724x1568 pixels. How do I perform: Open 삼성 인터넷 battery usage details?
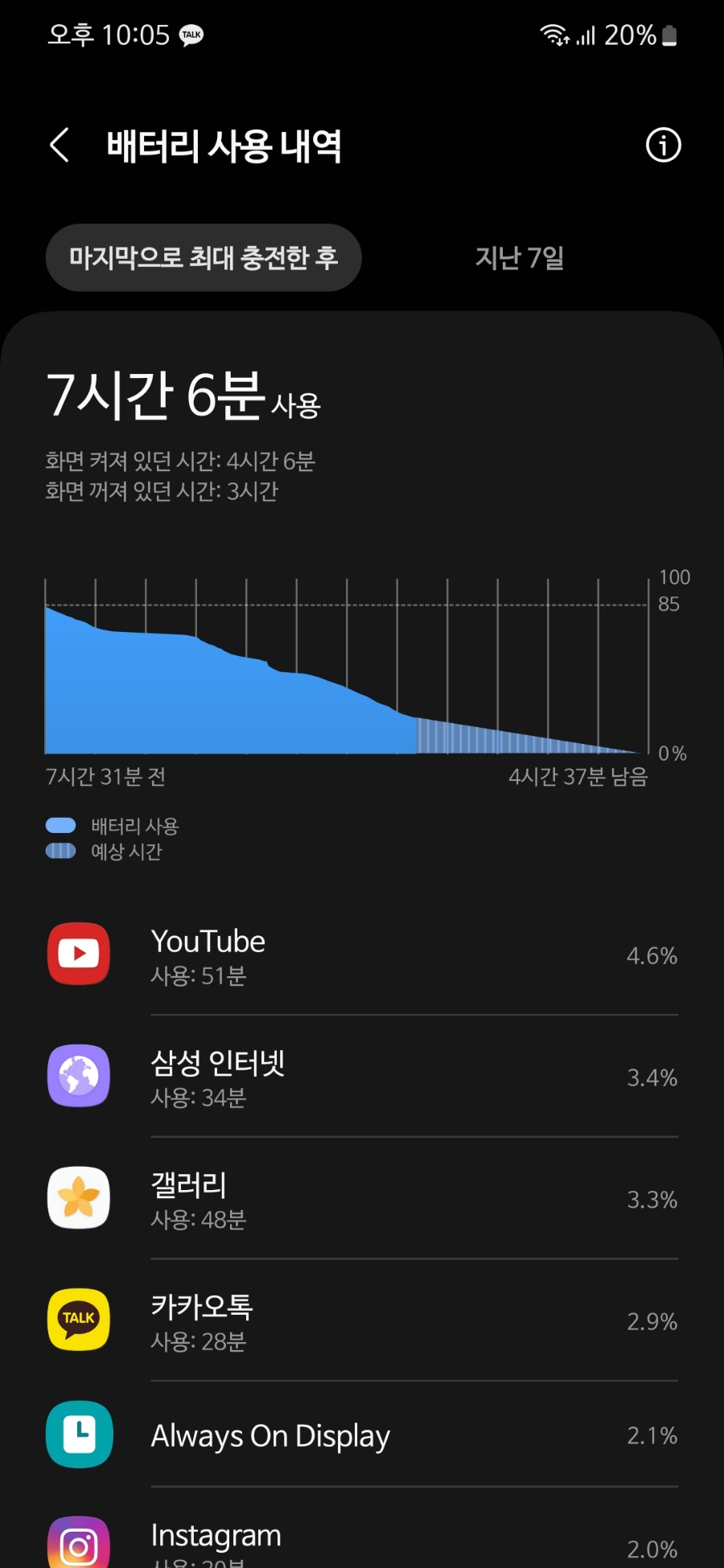pos(362,1077)
